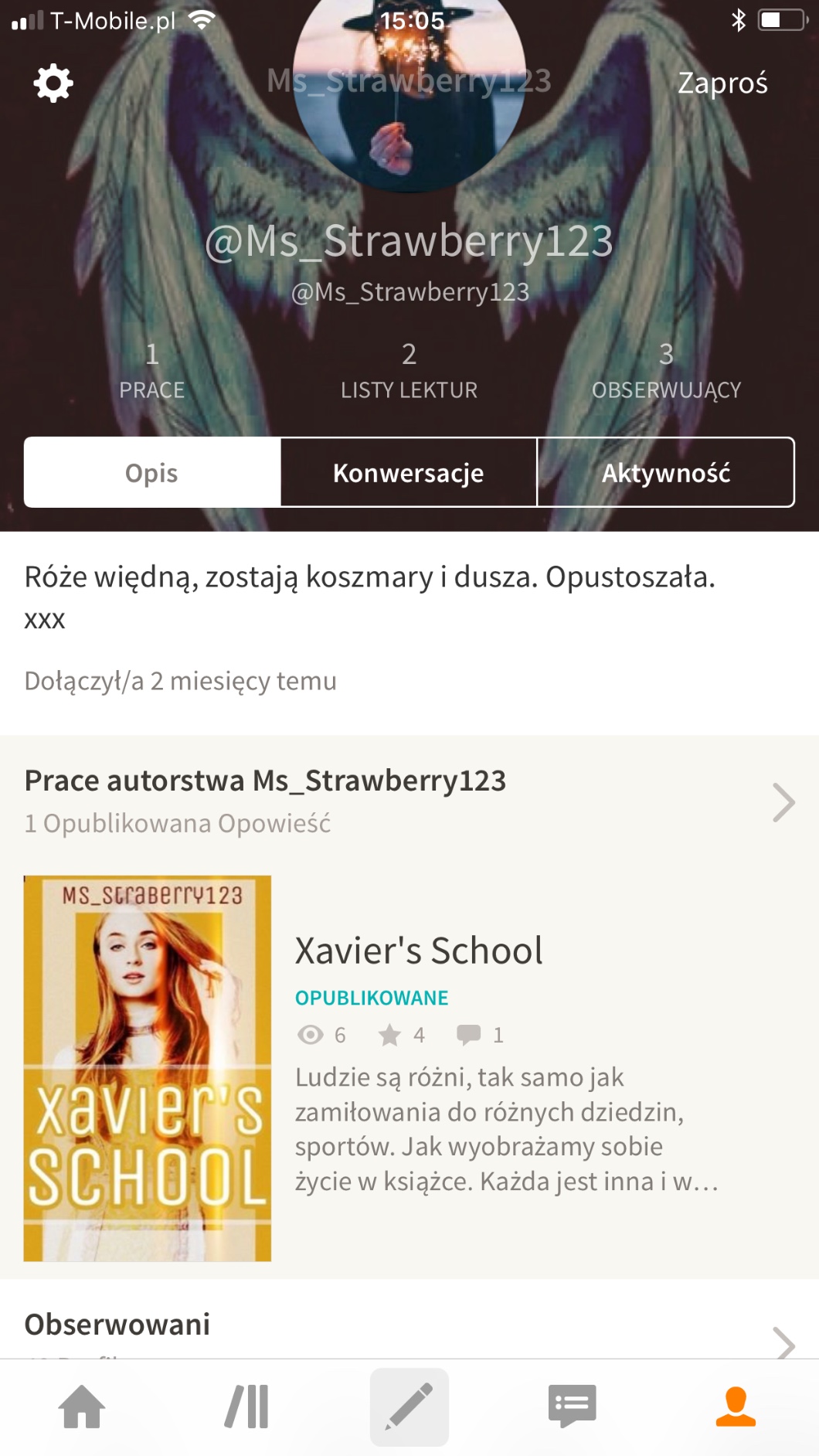Open the Listy lektur reading lists
Image resolution: width=819 pixels, height=1456 pixels.
coord(409,371)
